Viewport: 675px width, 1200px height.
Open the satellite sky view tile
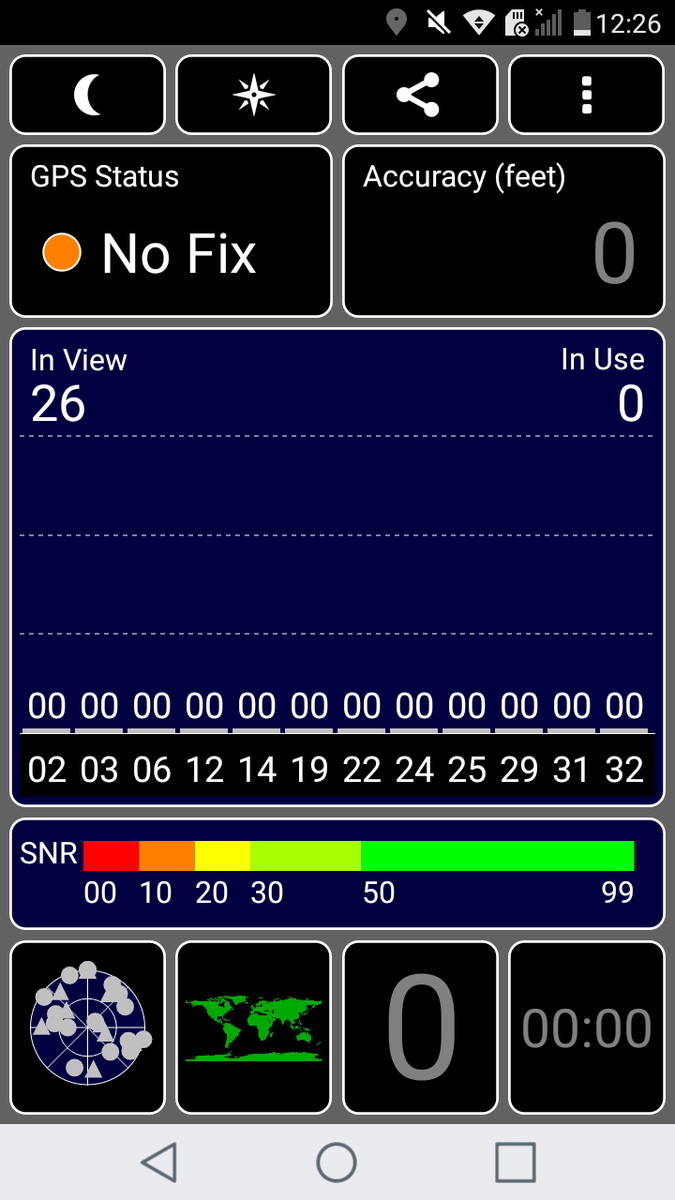click(88, 1027)
